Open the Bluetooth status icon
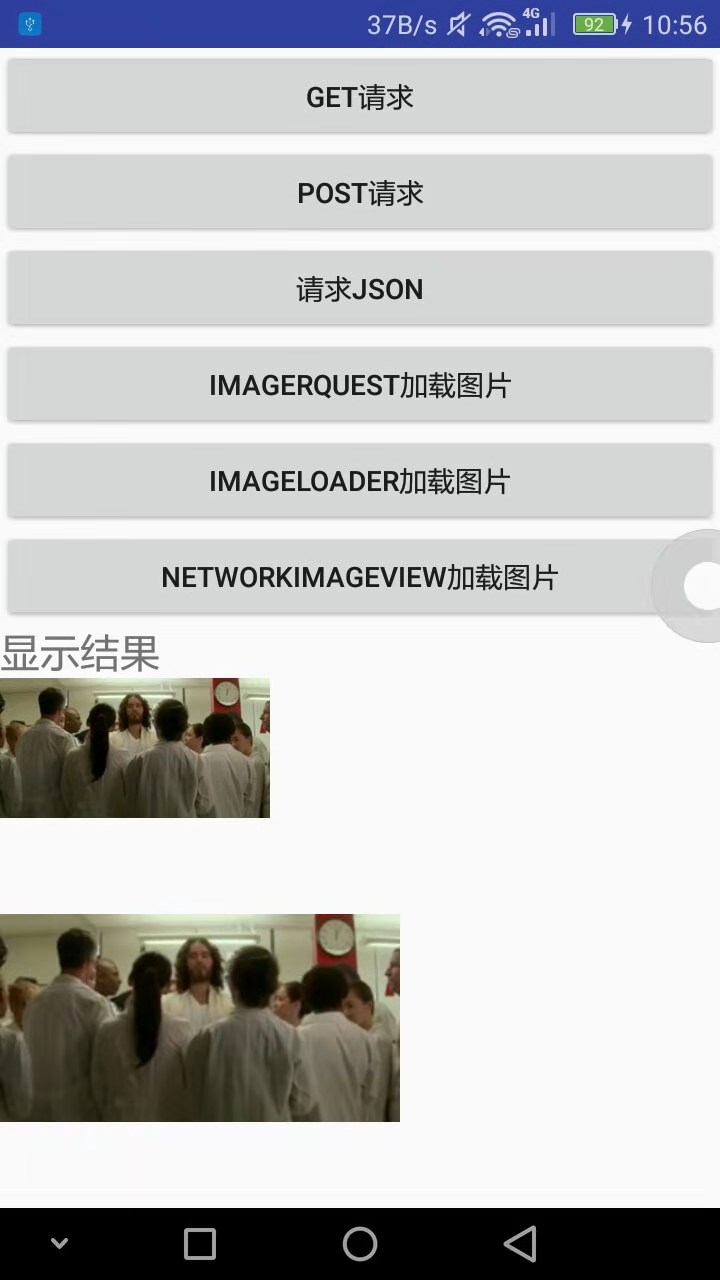 31,22
